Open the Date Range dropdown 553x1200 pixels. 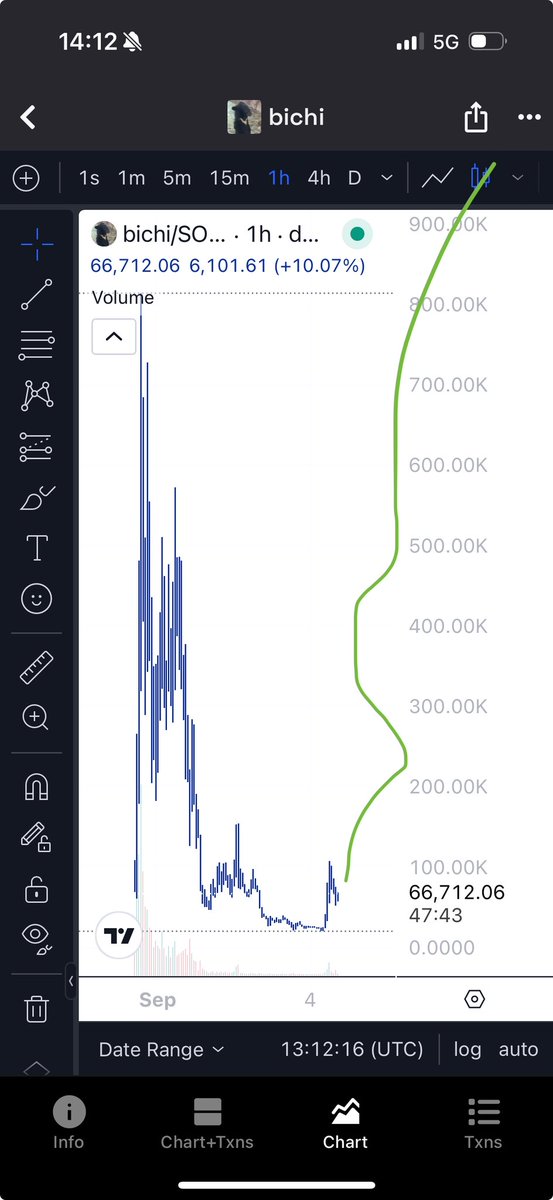(161, 1050)
